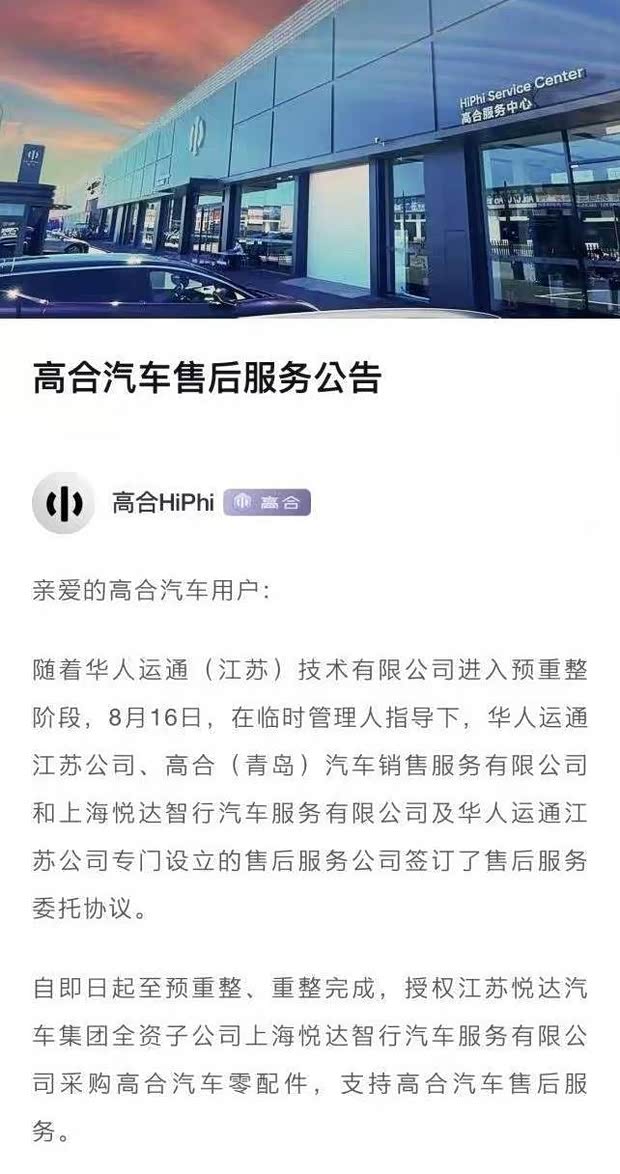Open the 高合HiPhi author profile avatar
Viewport: 620px width, 1174px height.
click(x=64, y=503)
